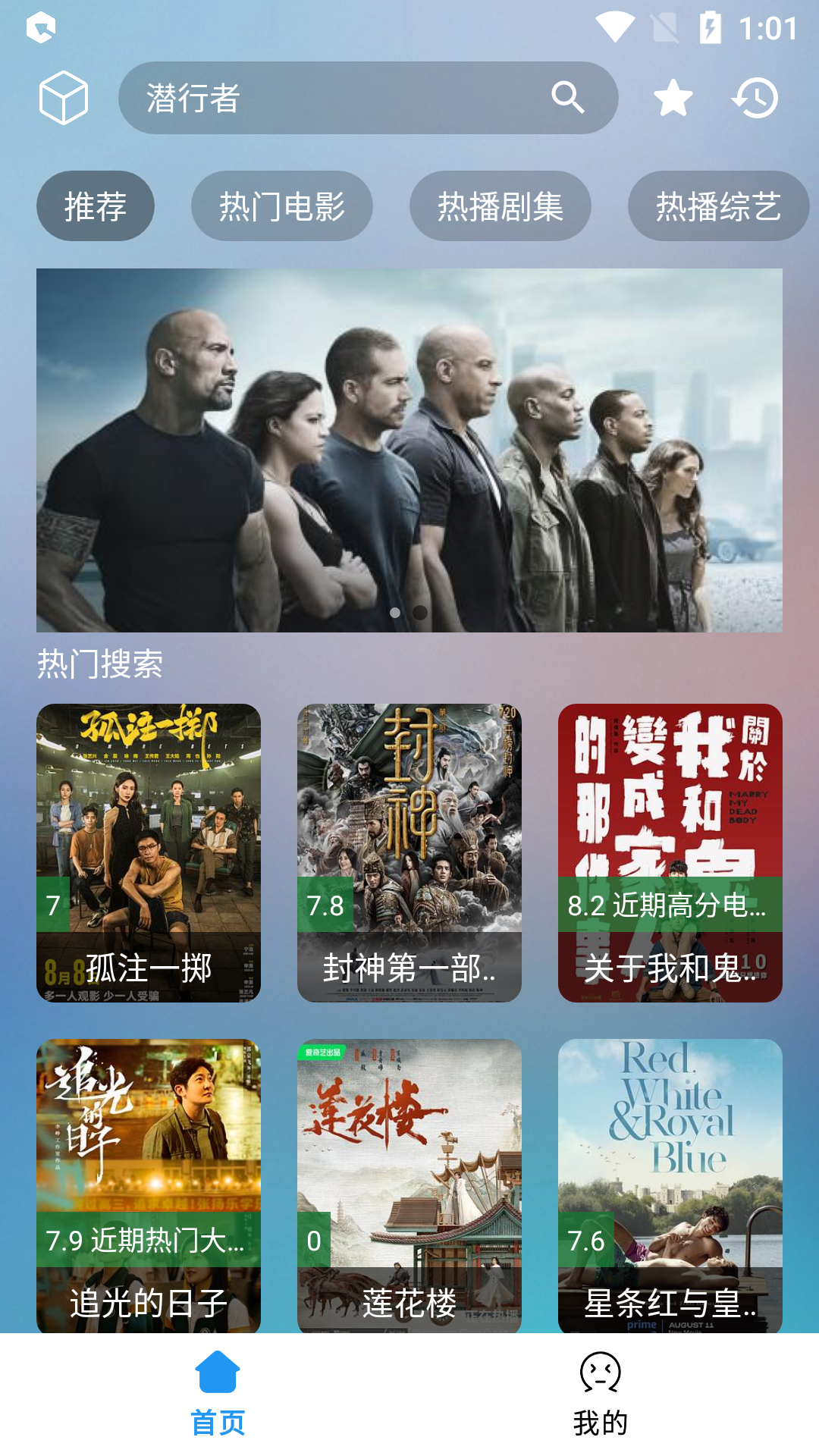The width and height of the screenshot is (819, 1456).
Task: Open favorites via the star icon
Action: [674, 99]
